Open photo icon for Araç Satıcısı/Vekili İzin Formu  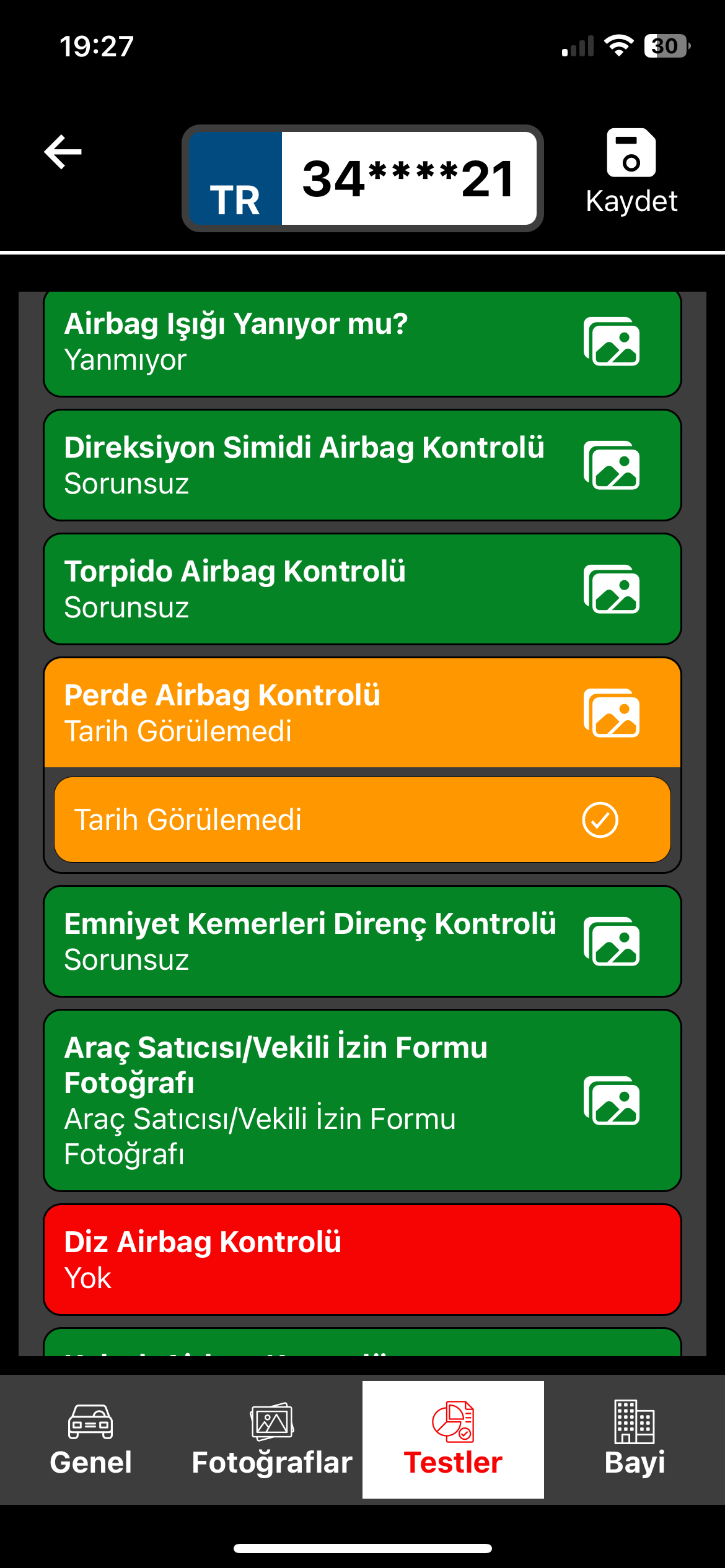point(612,1101)
